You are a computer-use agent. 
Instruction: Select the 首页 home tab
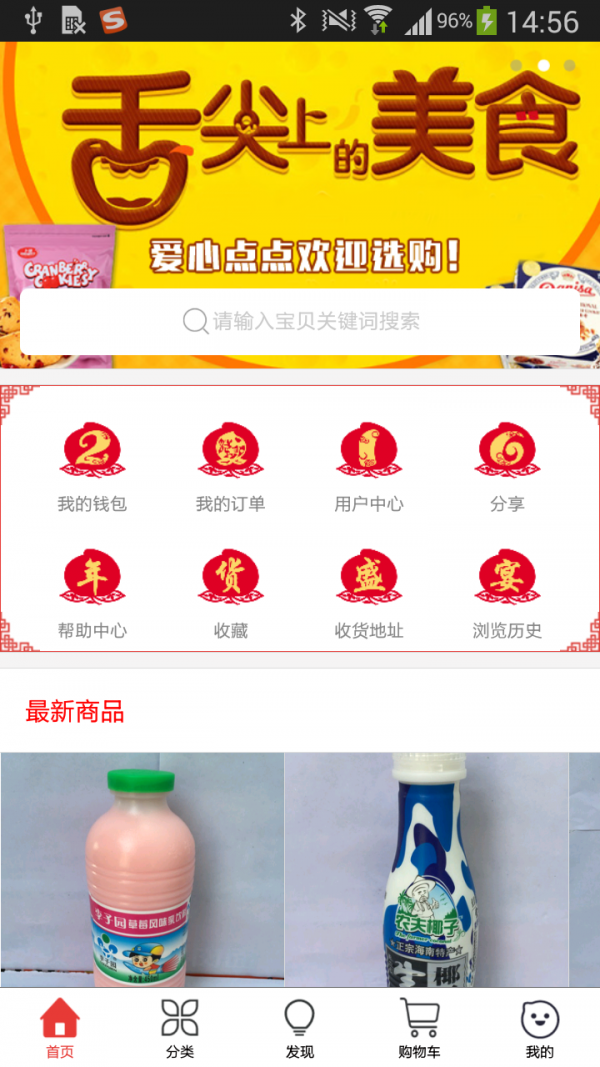point(60,1029)
